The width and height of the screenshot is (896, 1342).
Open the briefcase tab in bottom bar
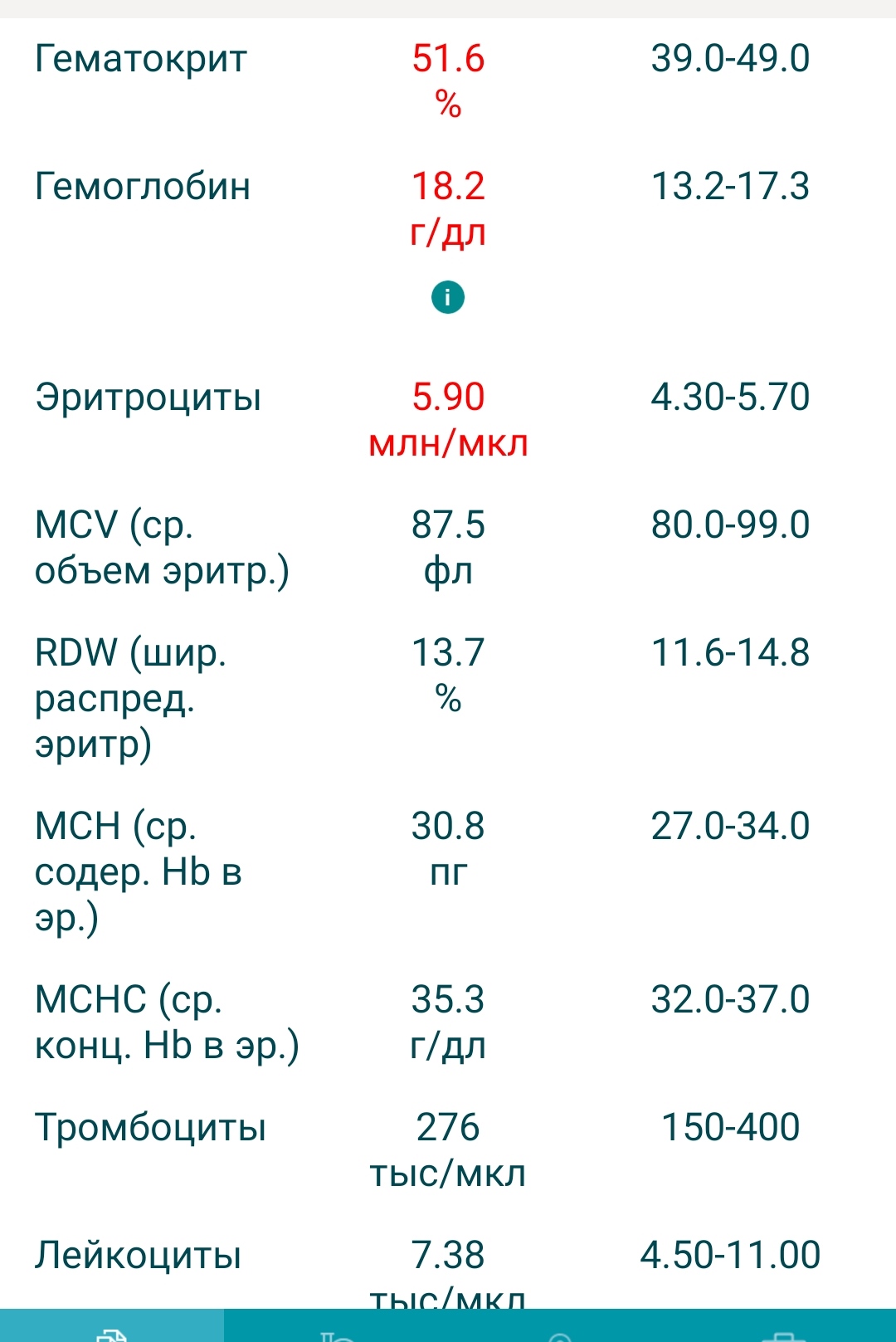[783, 1332]
